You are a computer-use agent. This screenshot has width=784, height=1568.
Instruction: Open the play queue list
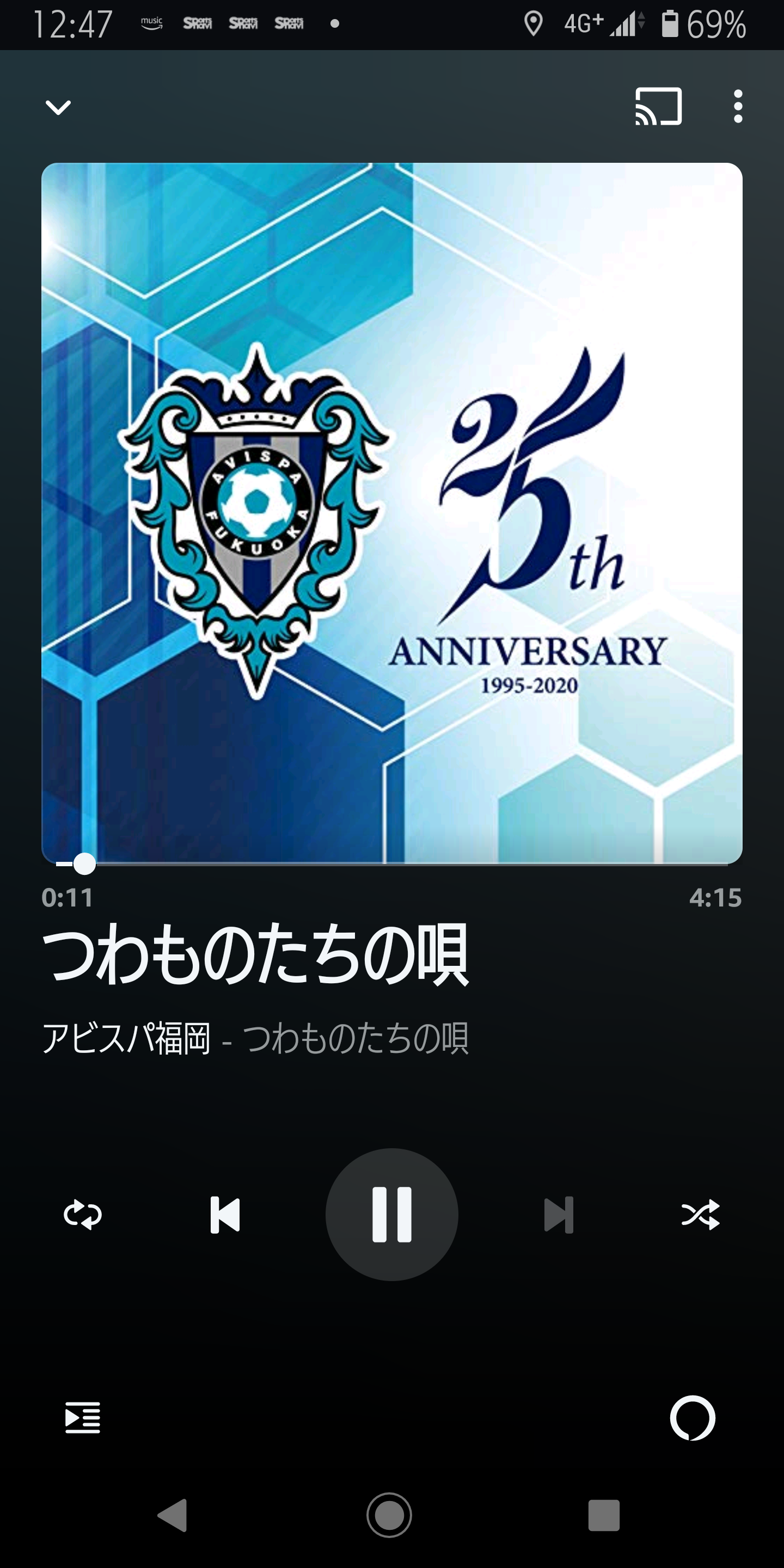click(83, 1418)
